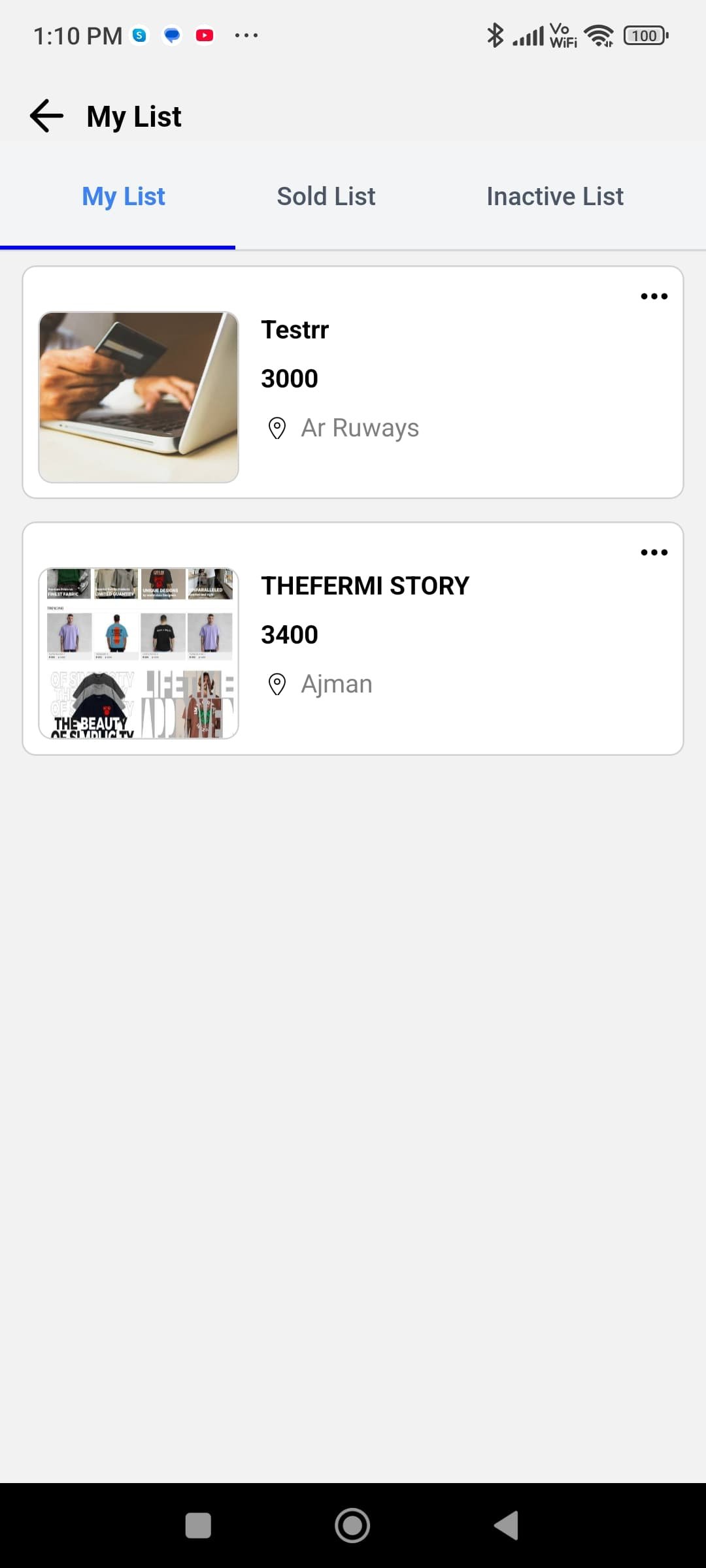Tap the system home button

point(352,1526)
